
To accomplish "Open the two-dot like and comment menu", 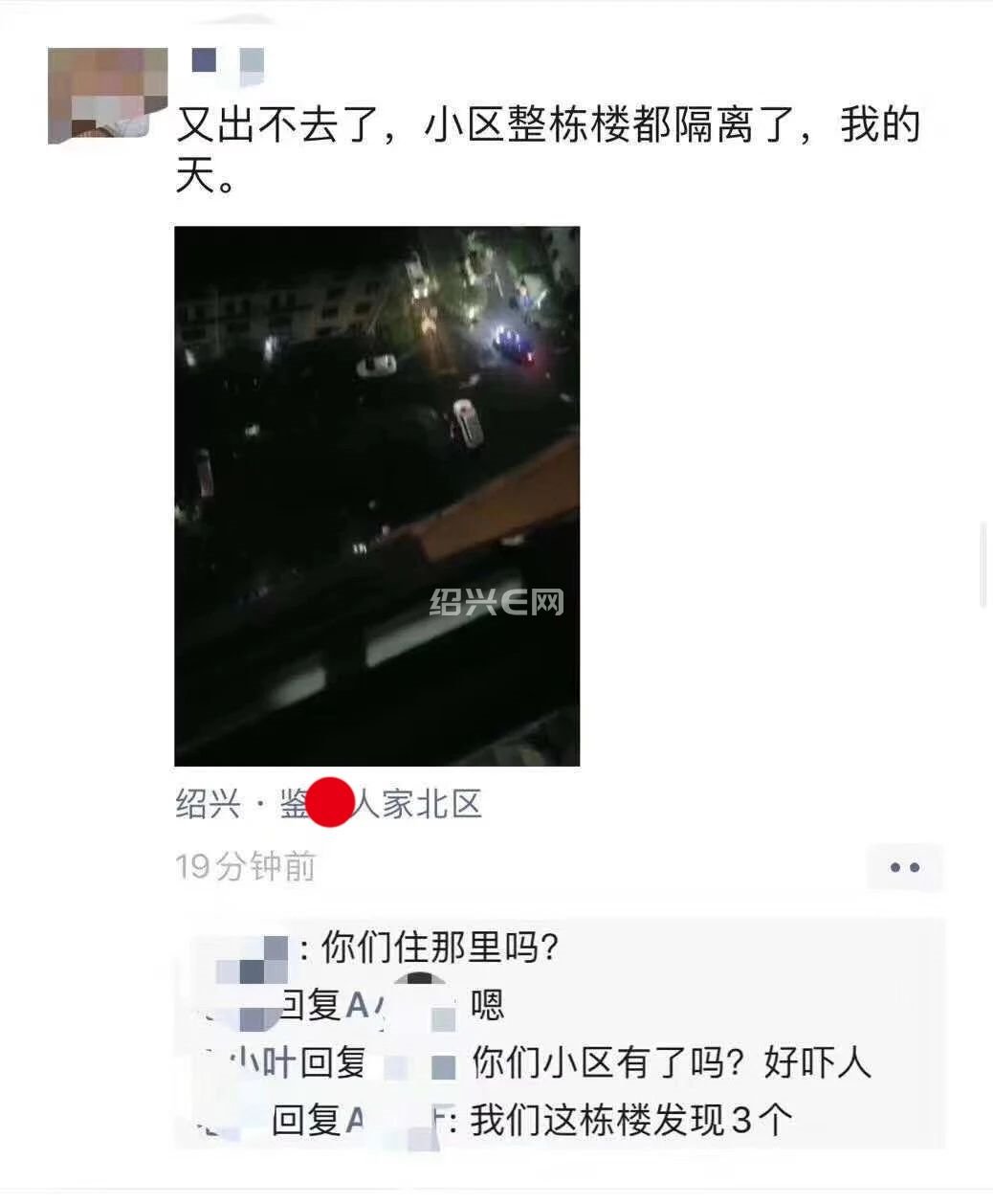I will [x=904, y=867].
